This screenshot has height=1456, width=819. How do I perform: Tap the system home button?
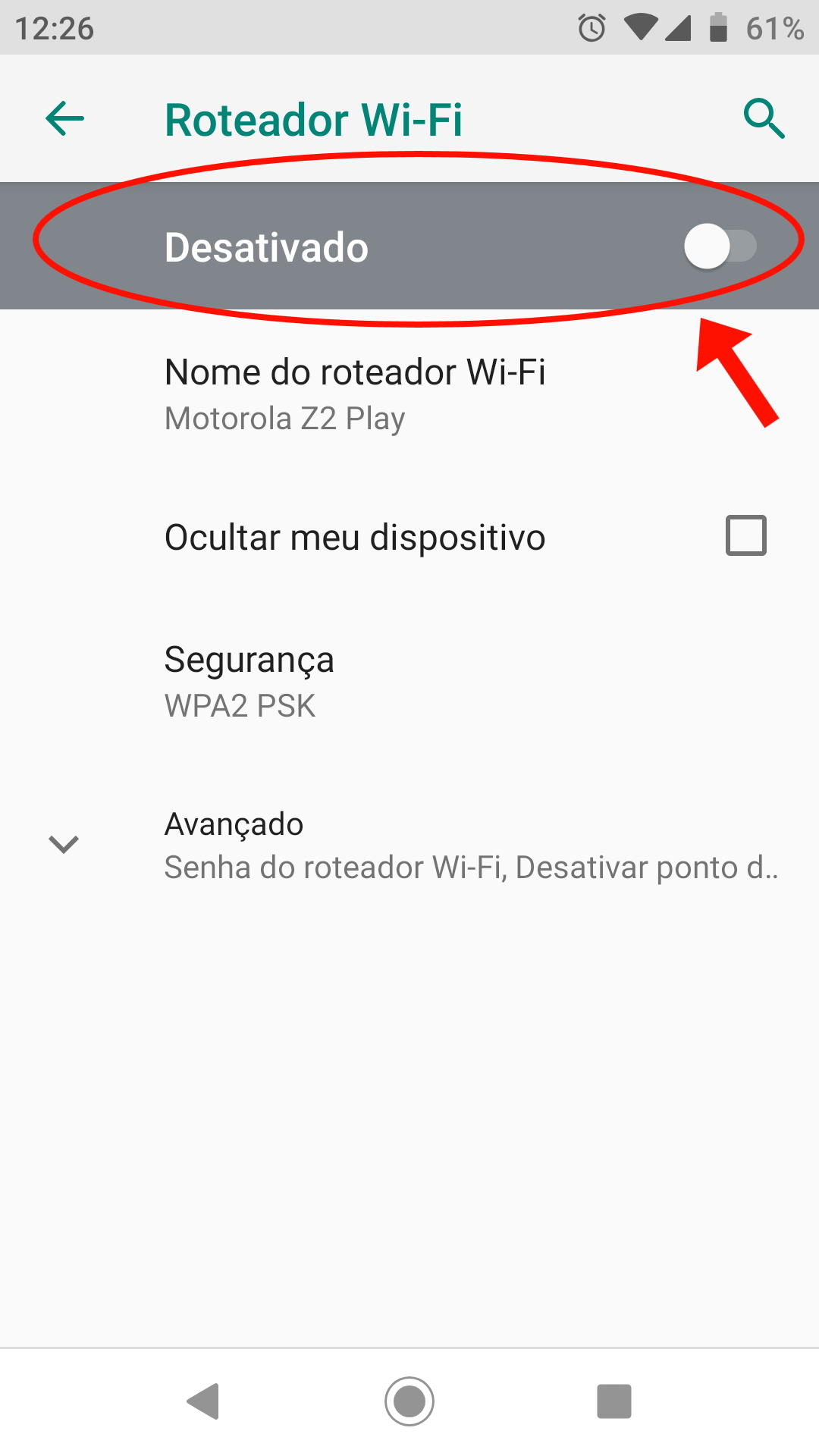tap(409, 1401)
